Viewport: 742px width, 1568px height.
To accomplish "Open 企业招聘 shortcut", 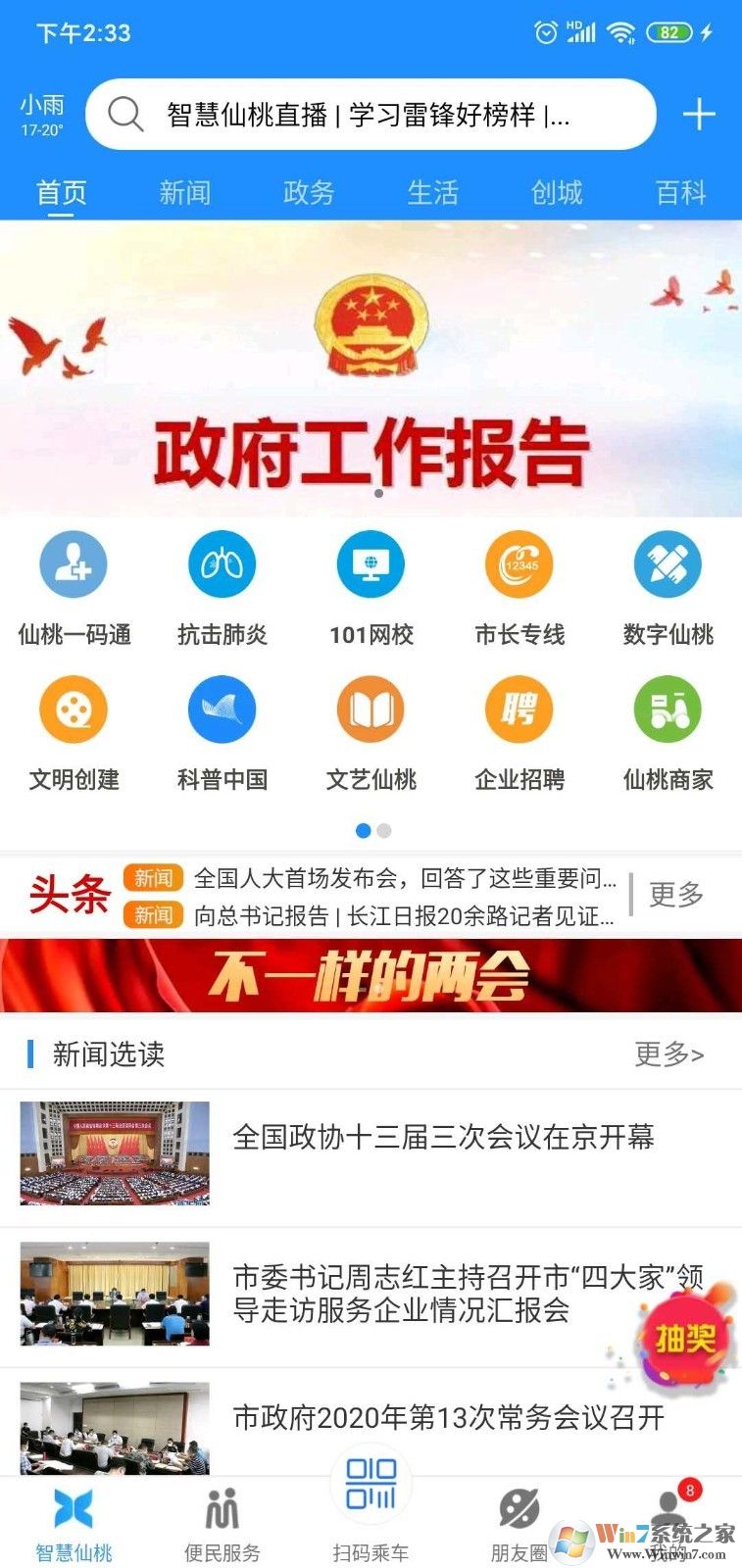I will pyautogui.click(x=519, y=731).
